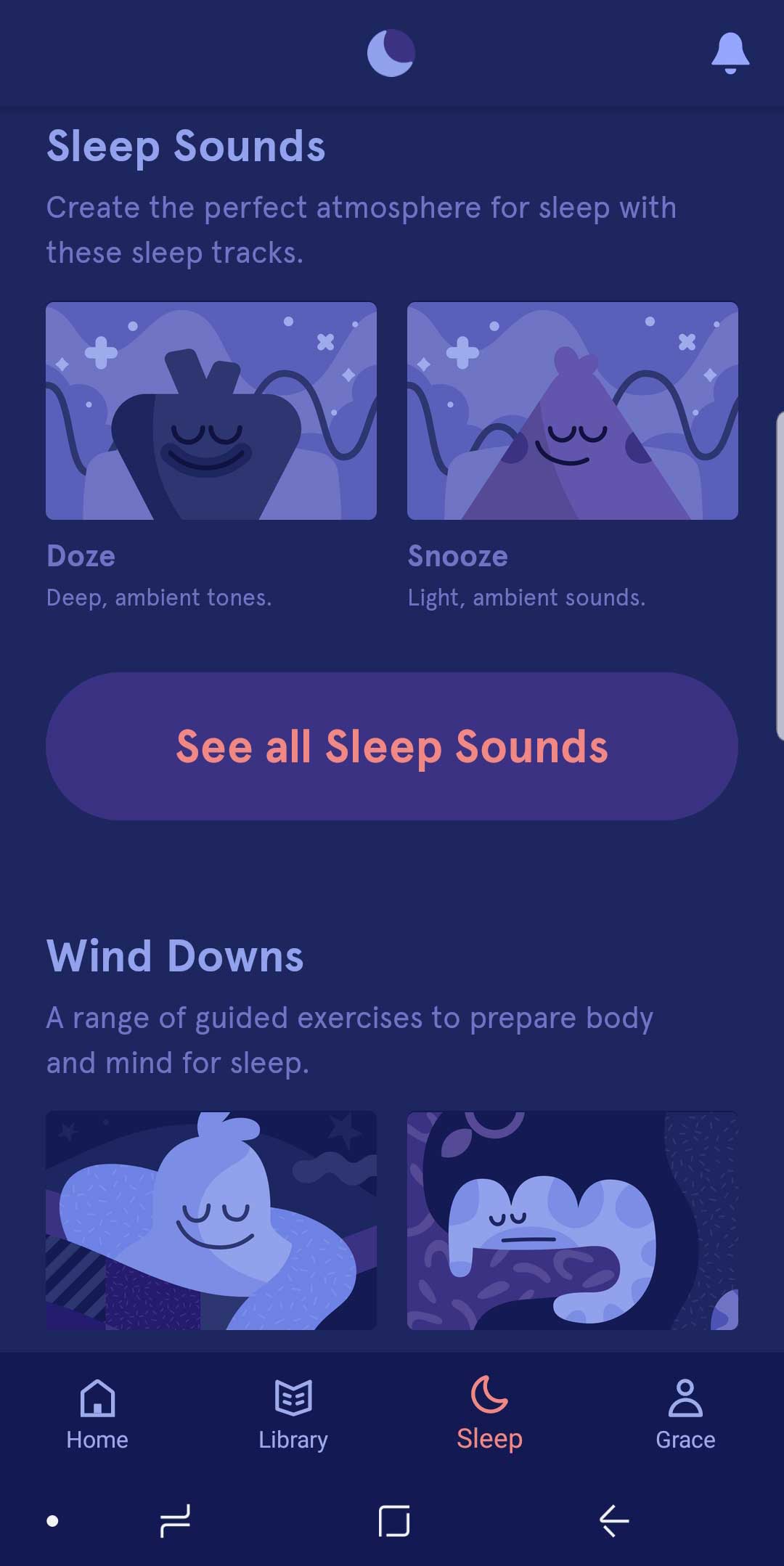784x1566 pixels.
Task: Tap See all Sleep Sounds button
Action: pos(392,746)
